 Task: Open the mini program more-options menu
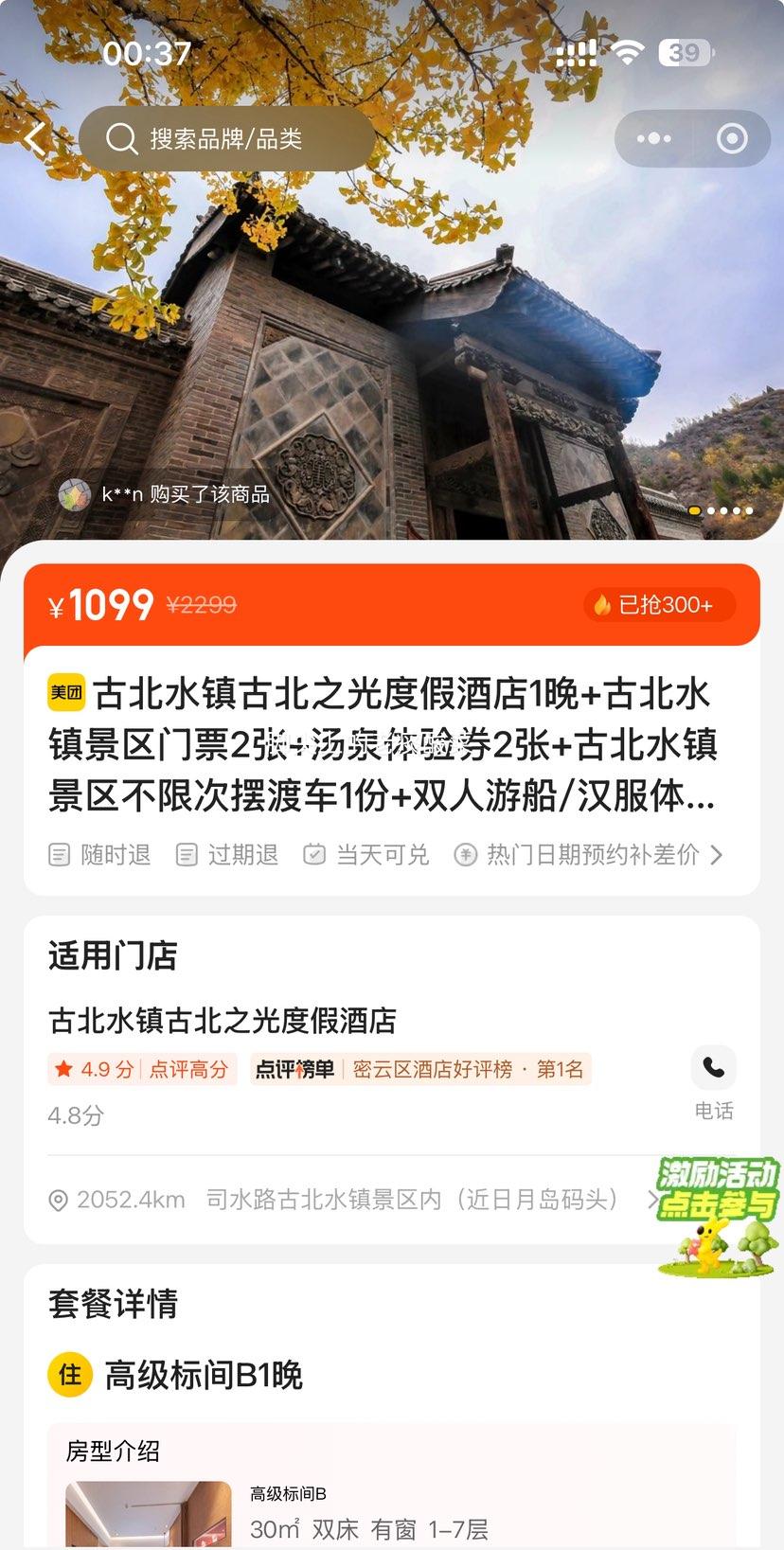(x=653, y=139)
